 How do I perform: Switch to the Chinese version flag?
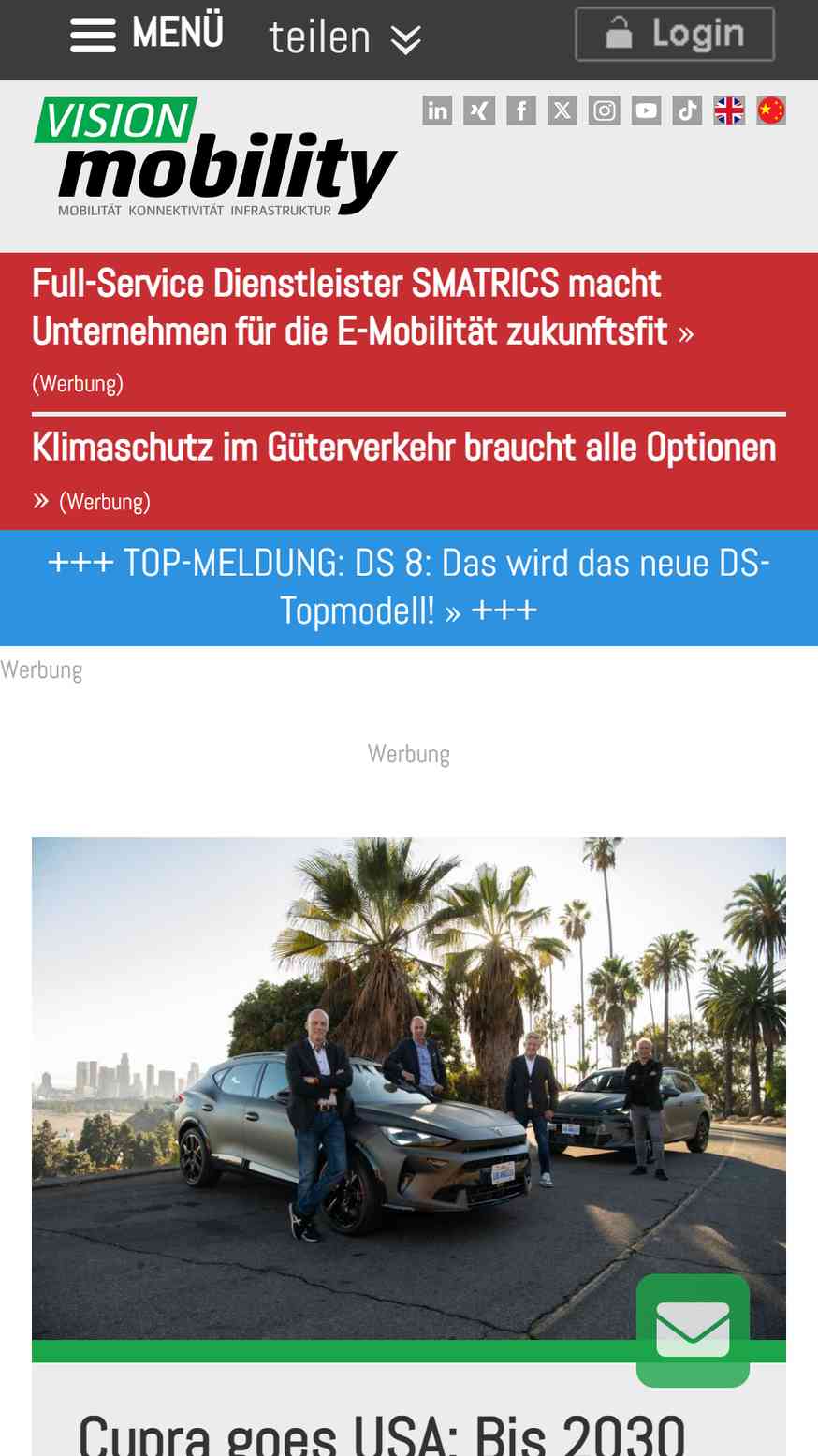tap(771, 110)
